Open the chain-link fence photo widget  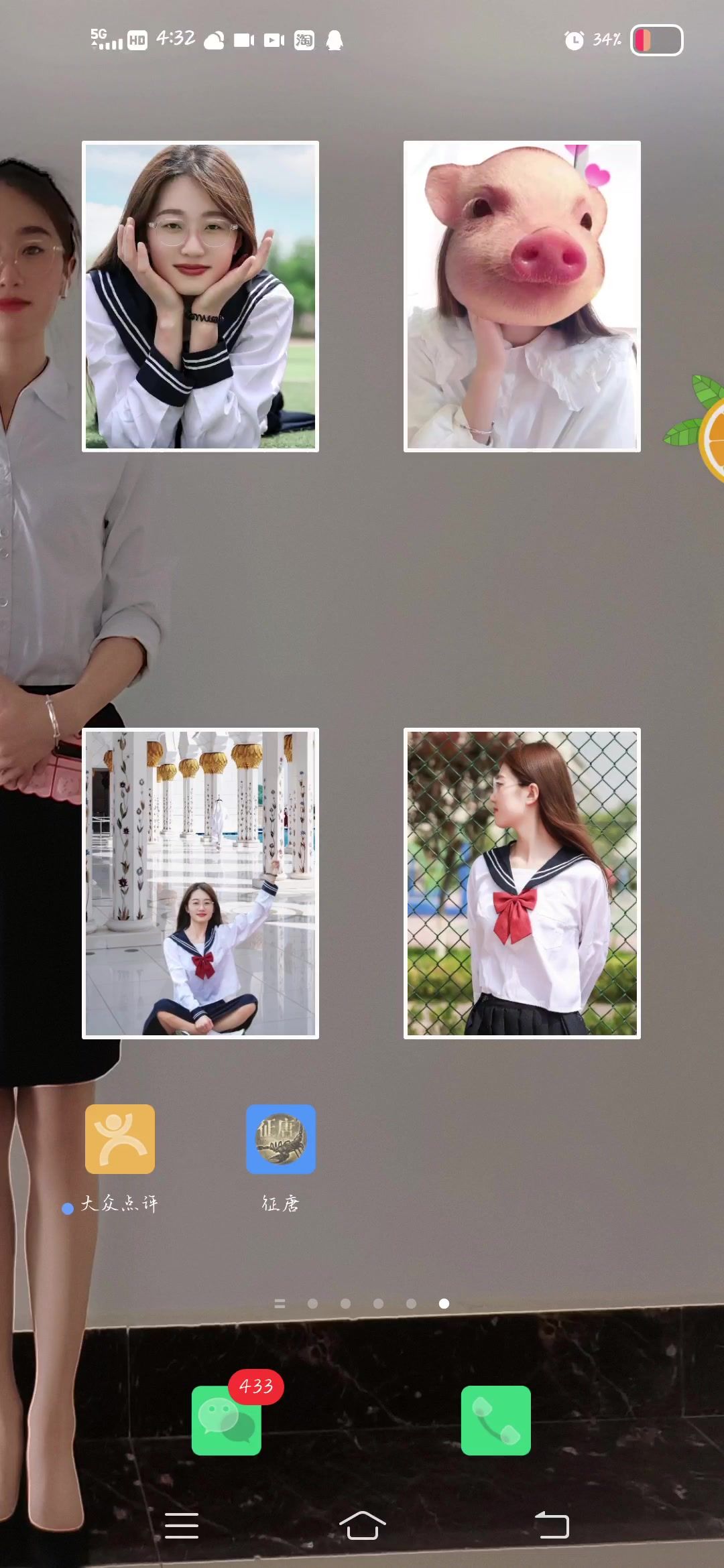pos(522,883)
